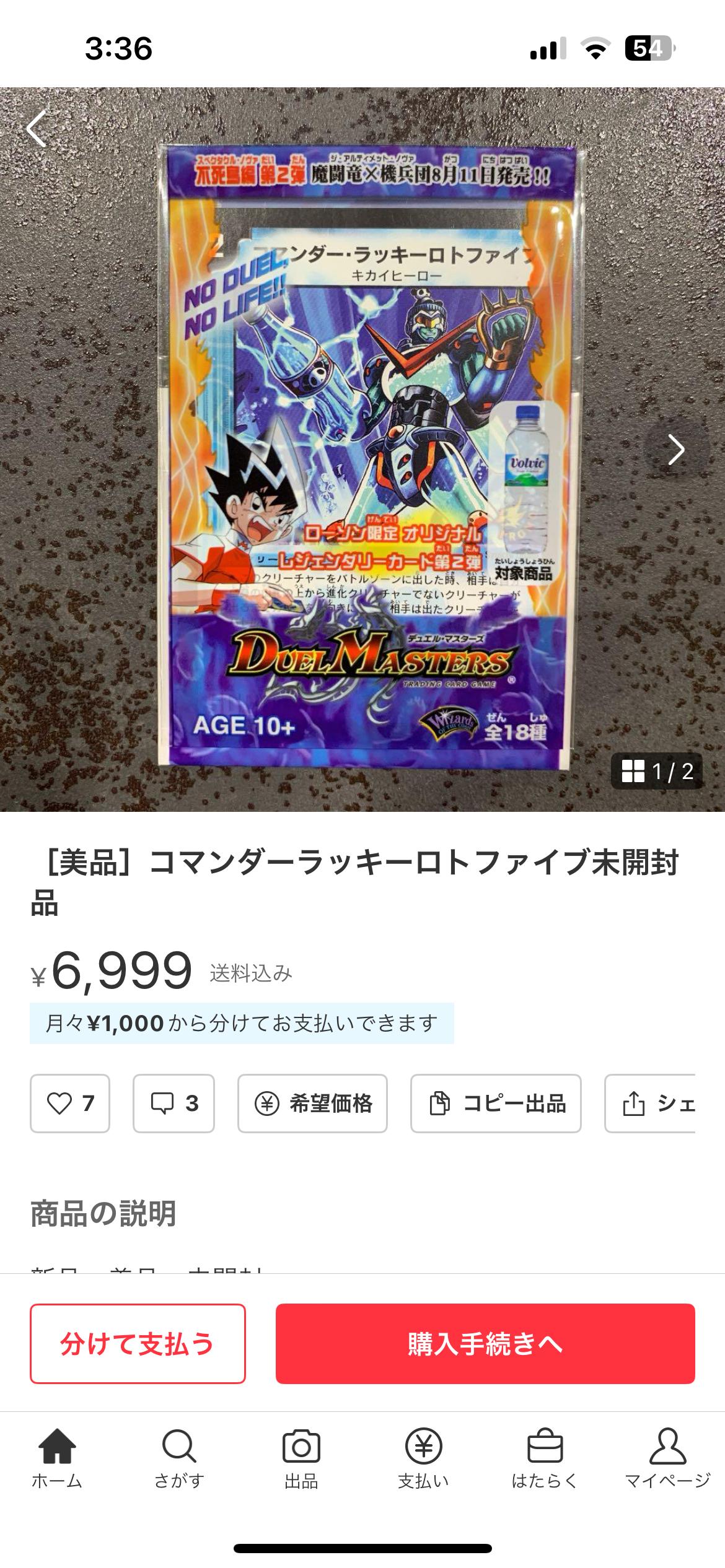The image size is (725, 1568).
Task: Tap the コピー出品 button
Action: pyautogui.click(x=496, y=1103)
